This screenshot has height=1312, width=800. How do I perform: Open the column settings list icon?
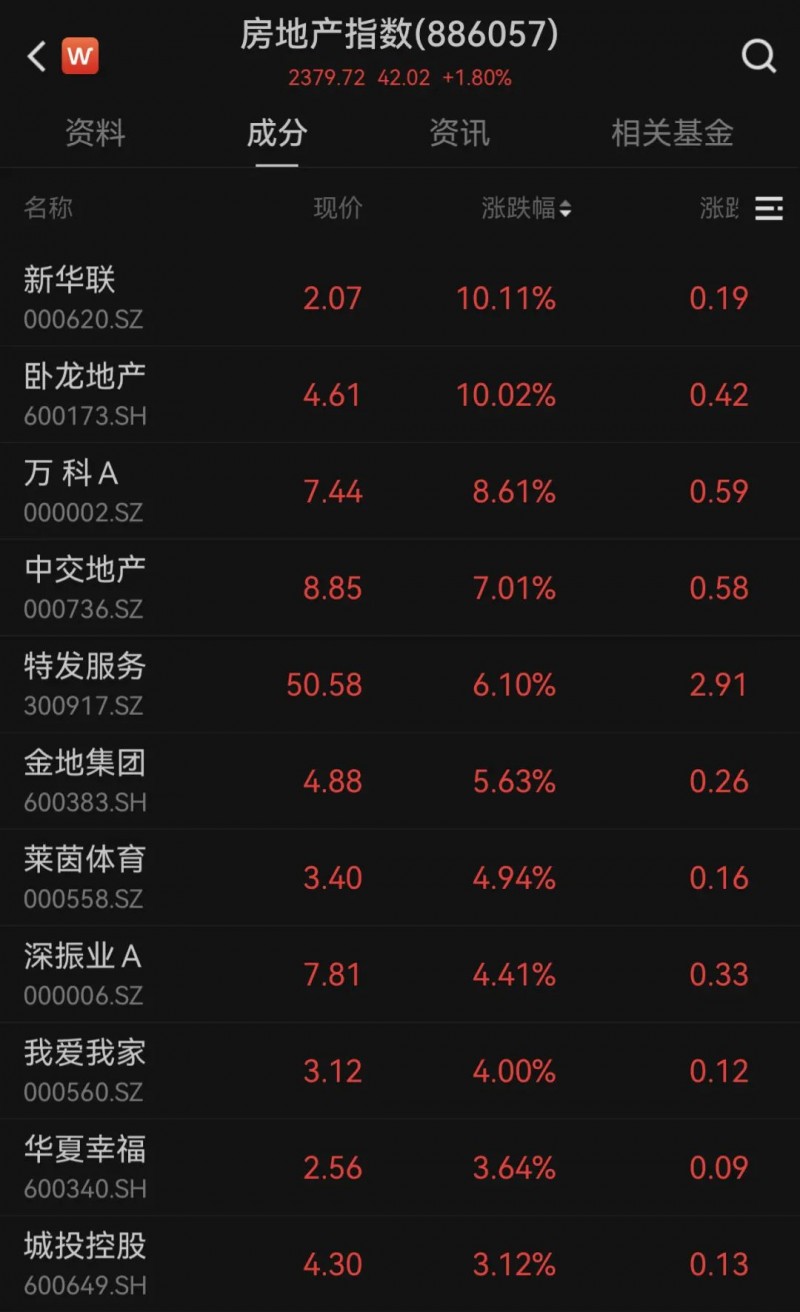point(769,208)
